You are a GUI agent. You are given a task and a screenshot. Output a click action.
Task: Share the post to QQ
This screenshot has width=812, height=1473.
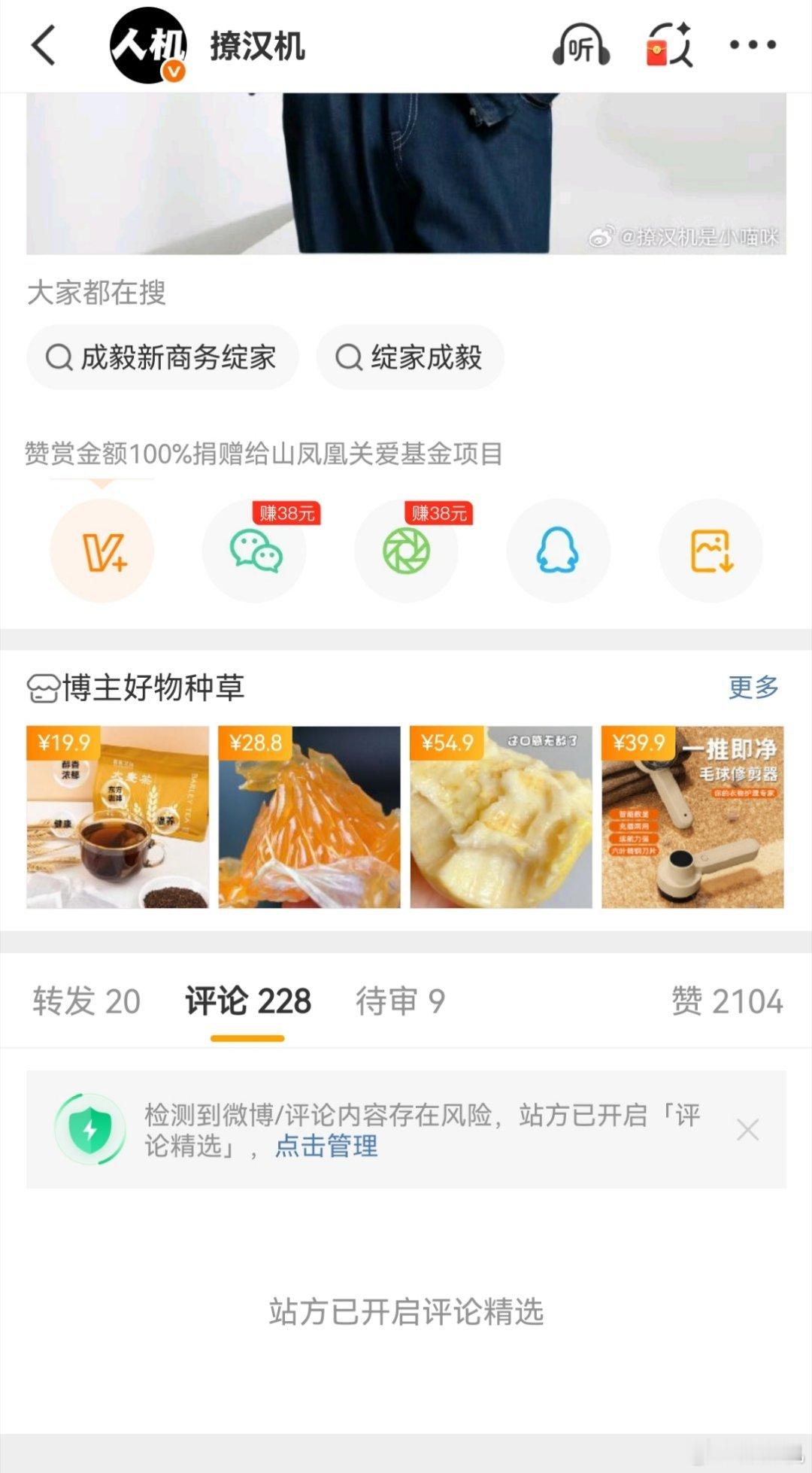pyautogui.click(x=558, y=551)
